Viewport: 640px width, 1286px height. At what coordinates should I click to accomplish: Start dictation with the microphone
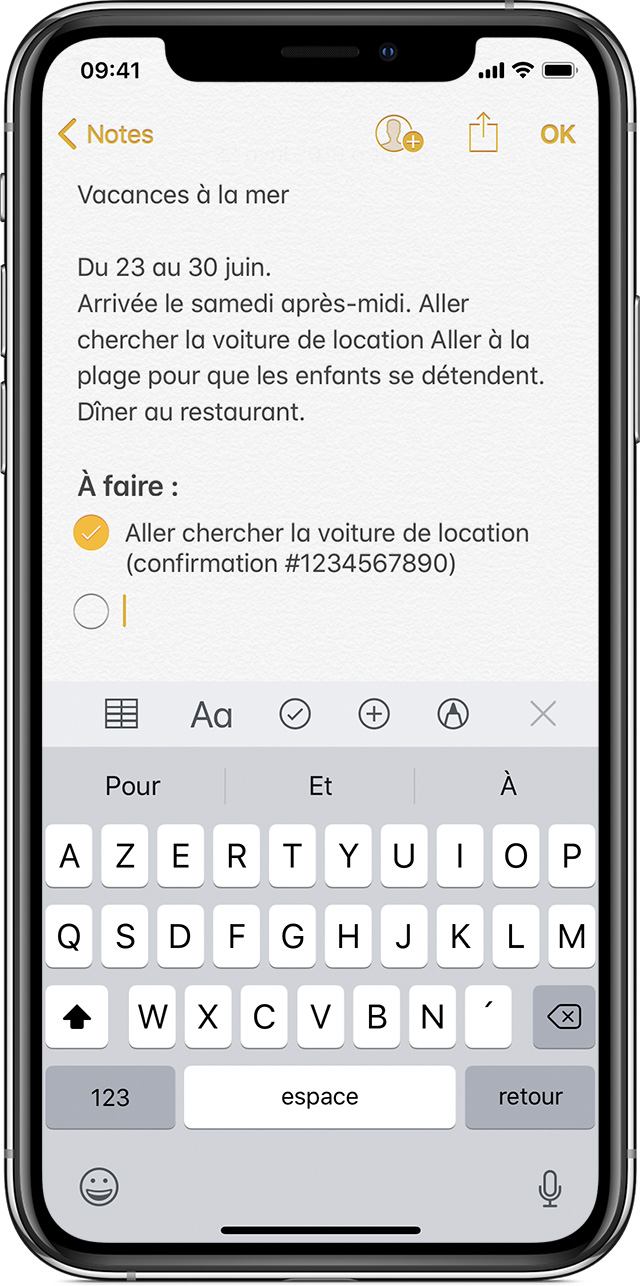(548, 1187)
